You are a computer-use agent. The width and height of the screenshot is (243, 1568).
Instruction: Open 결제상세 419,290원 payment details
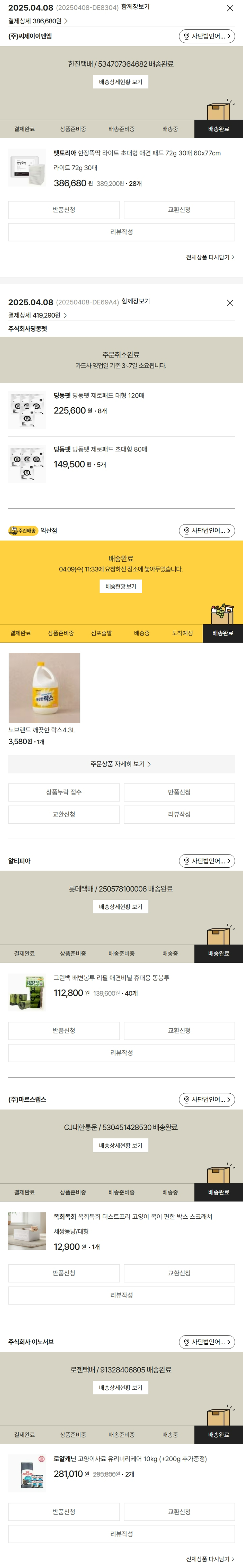click(38, 315)
